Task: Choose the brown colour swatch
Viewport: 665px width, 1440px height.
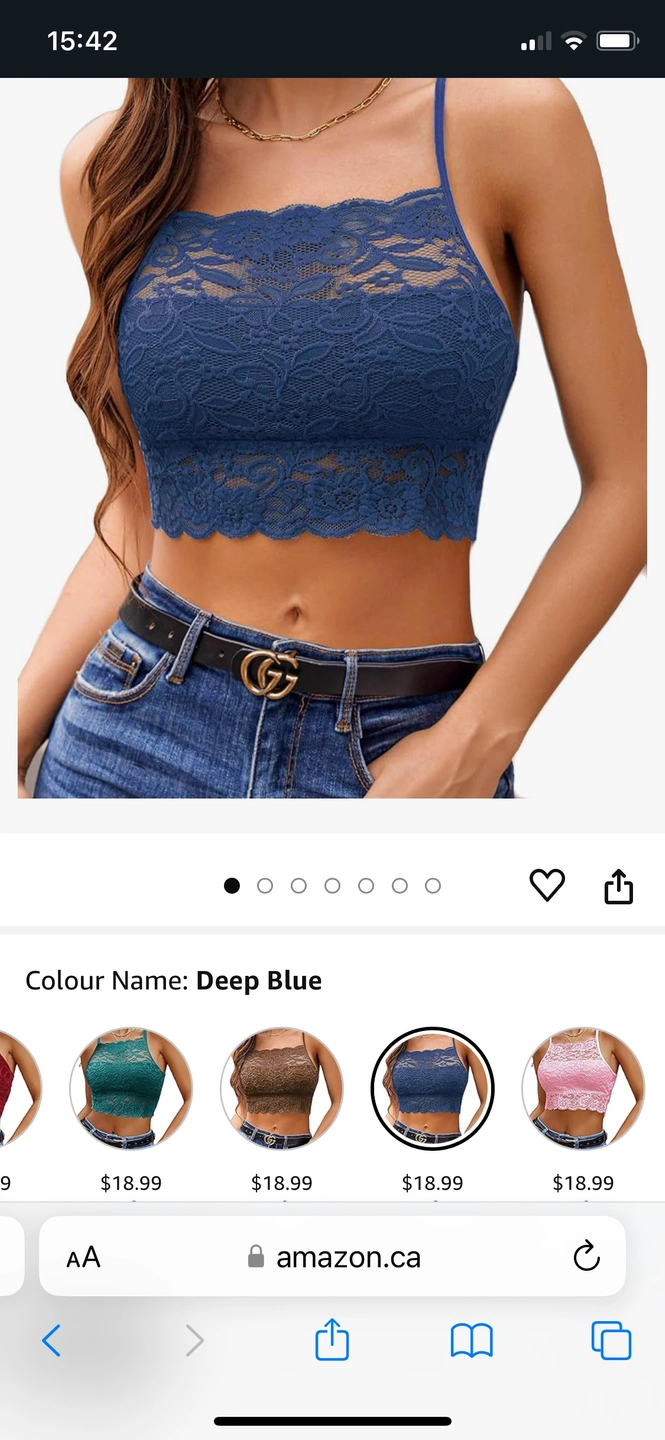Action: pyautogui.click(x=282, y=1088)
